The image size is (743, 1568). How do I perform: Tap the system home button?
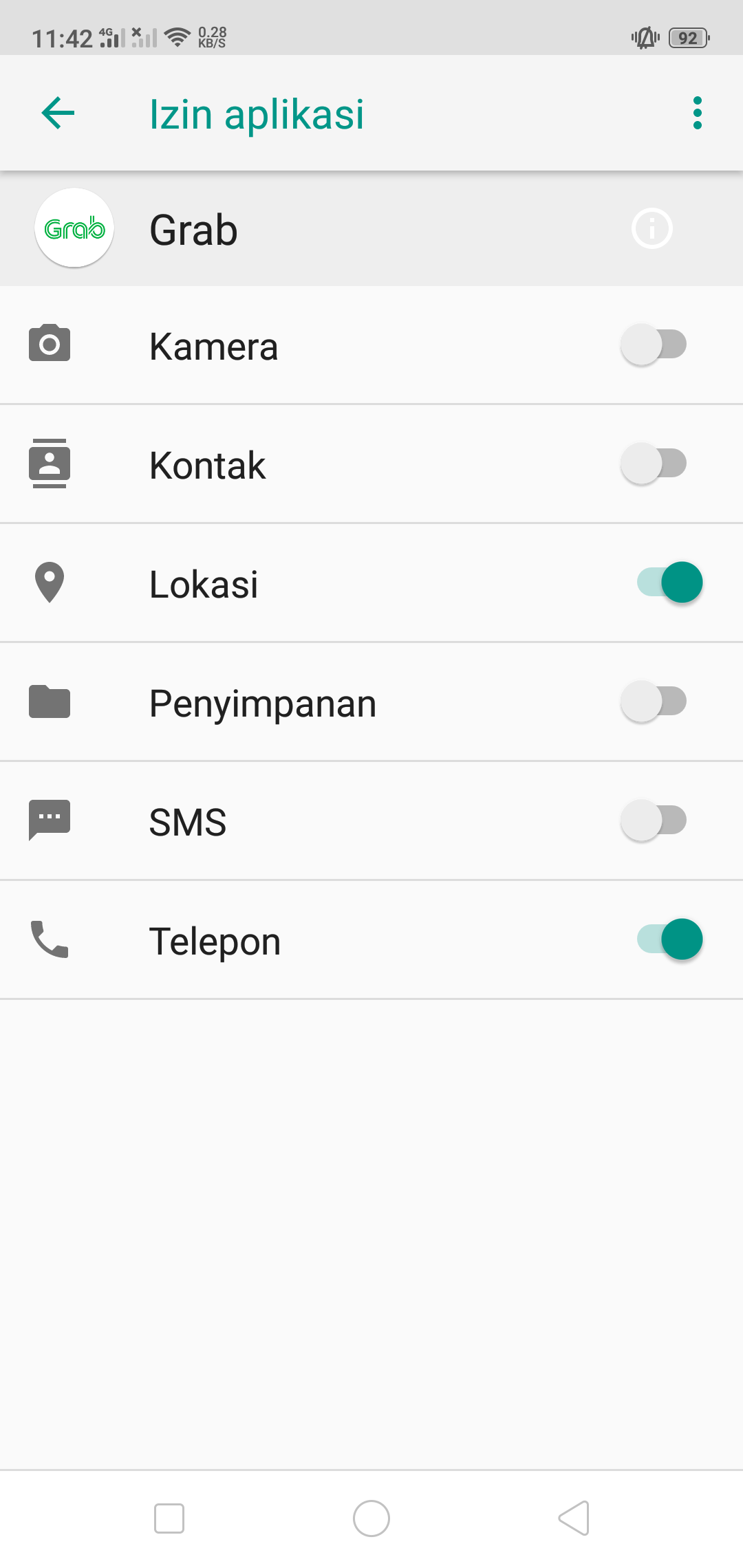[x=371, y=1518]
